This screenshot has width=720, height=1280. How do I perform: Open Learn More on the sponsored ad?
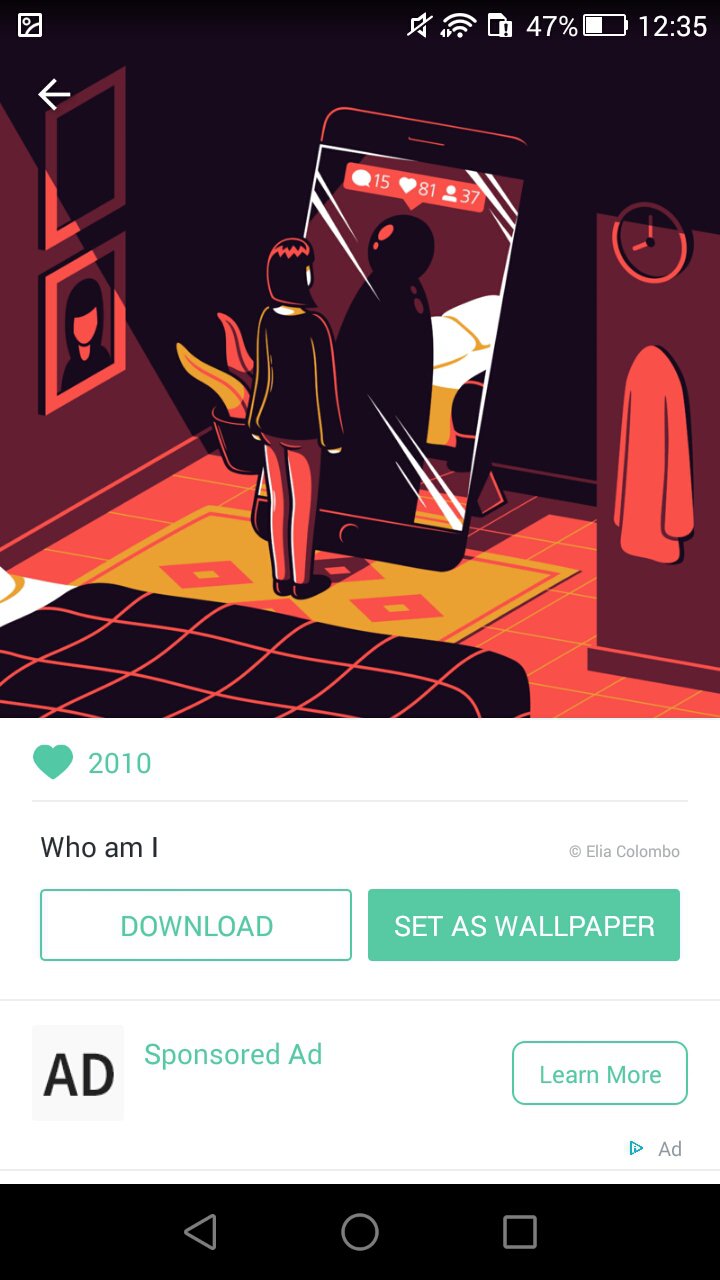pyautogui.click(x=600, y=1074)
